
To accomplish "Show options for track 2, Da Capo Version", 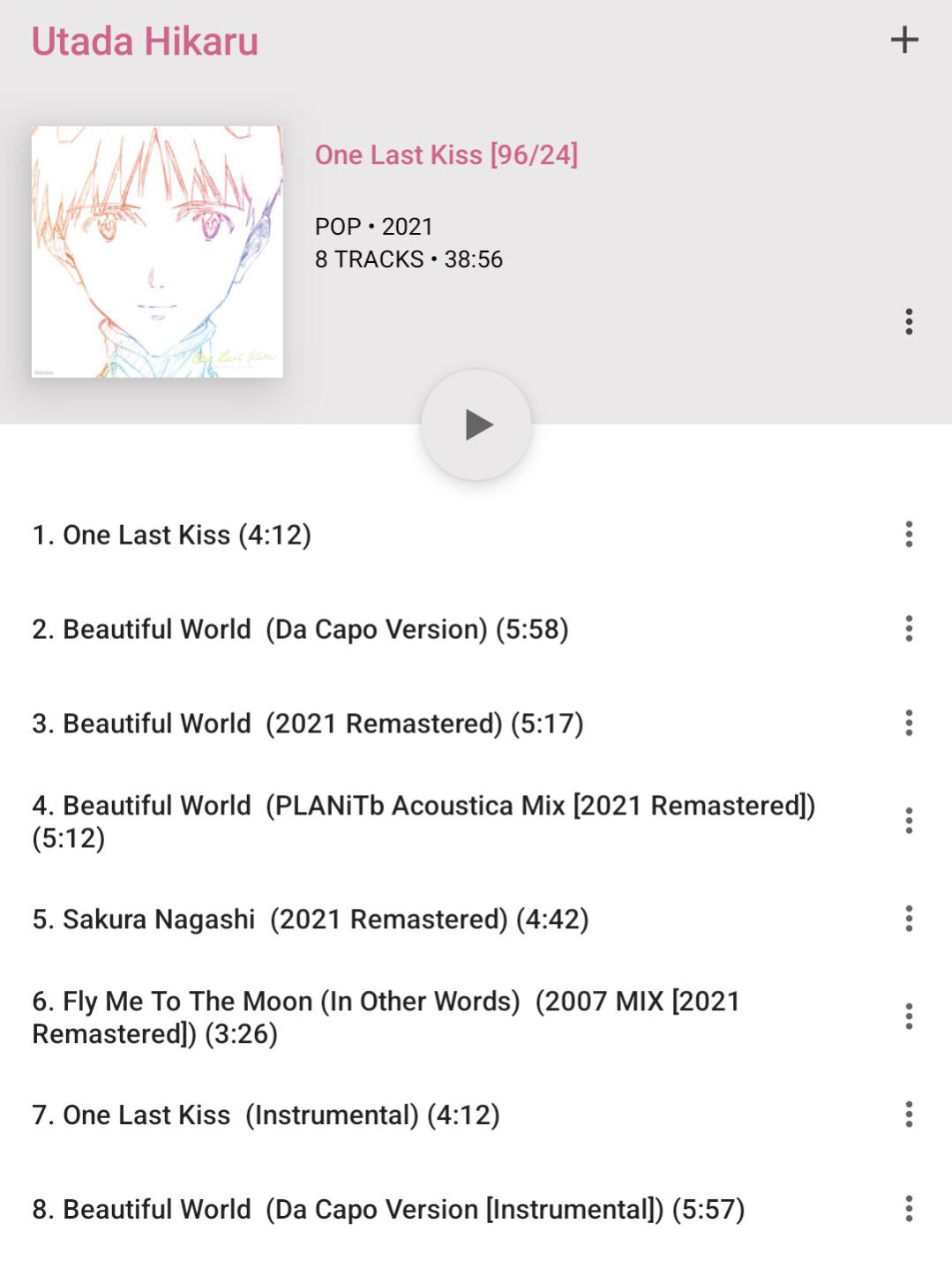I will pyautogui.click(x=909, y=628).
